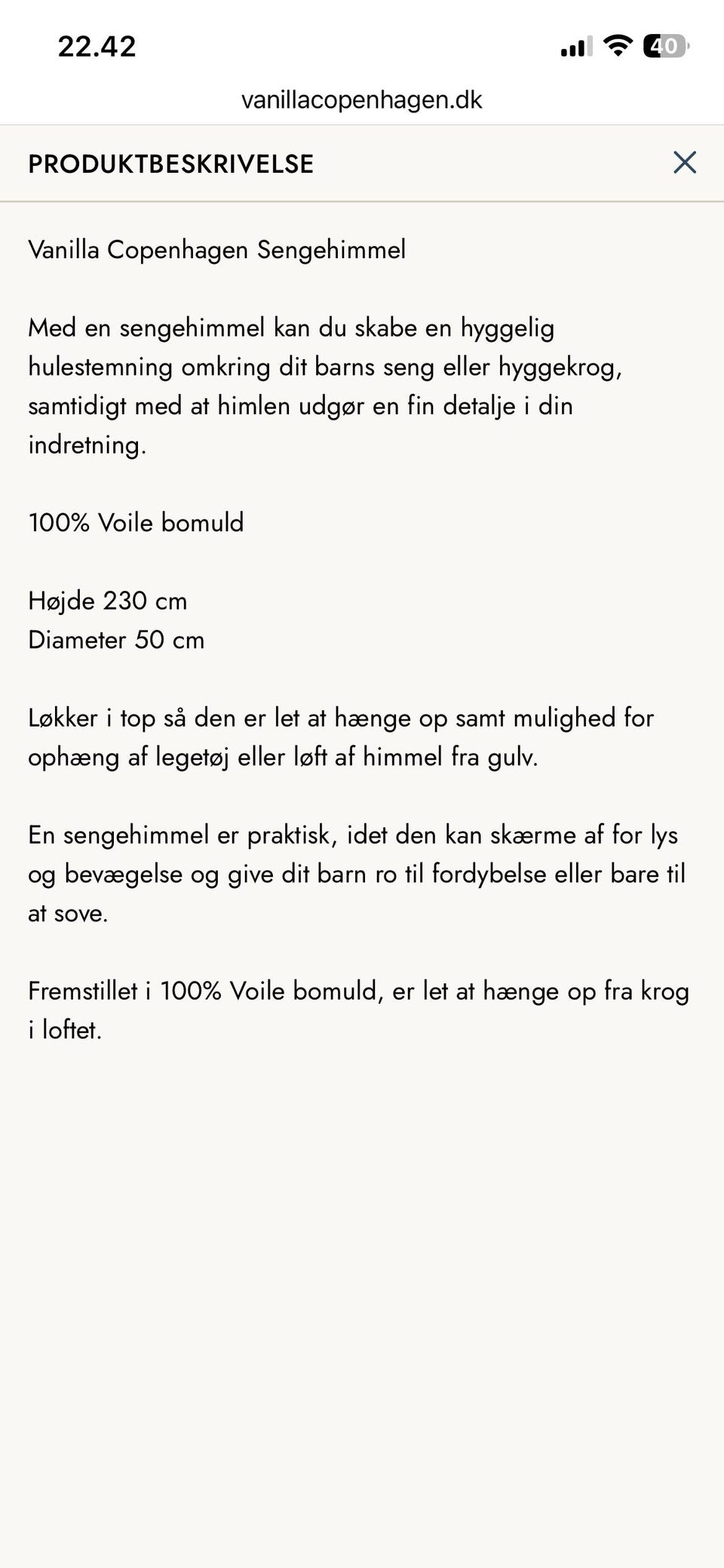The height and width of the screenshot is (1568, 724).
Task: Tap the Højde 230 cm specification line
Action: [108, 601]
